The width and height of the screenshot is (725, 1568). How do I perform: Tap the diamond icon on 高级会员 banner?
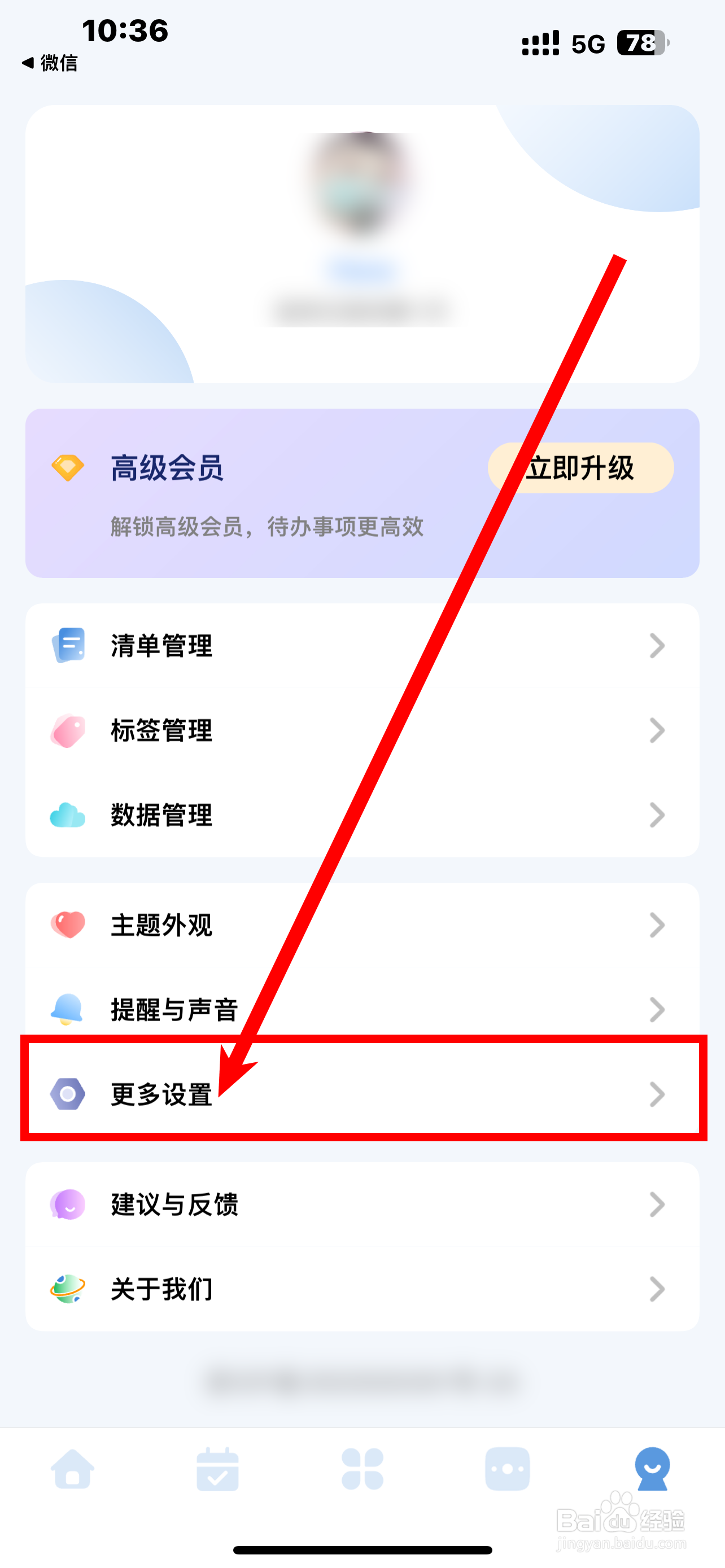[x=69, y=467]
